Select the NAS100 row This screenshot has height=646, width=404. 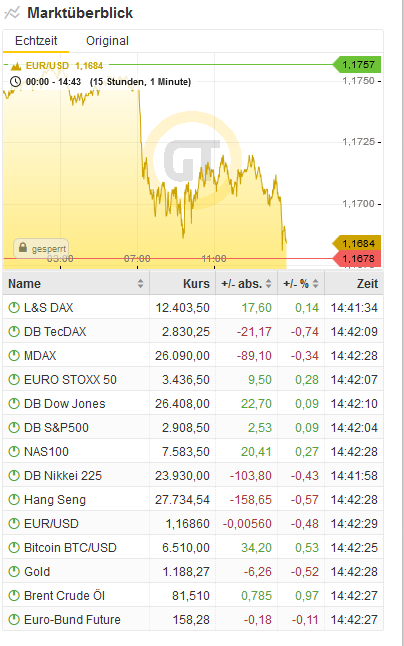point(193,452)
